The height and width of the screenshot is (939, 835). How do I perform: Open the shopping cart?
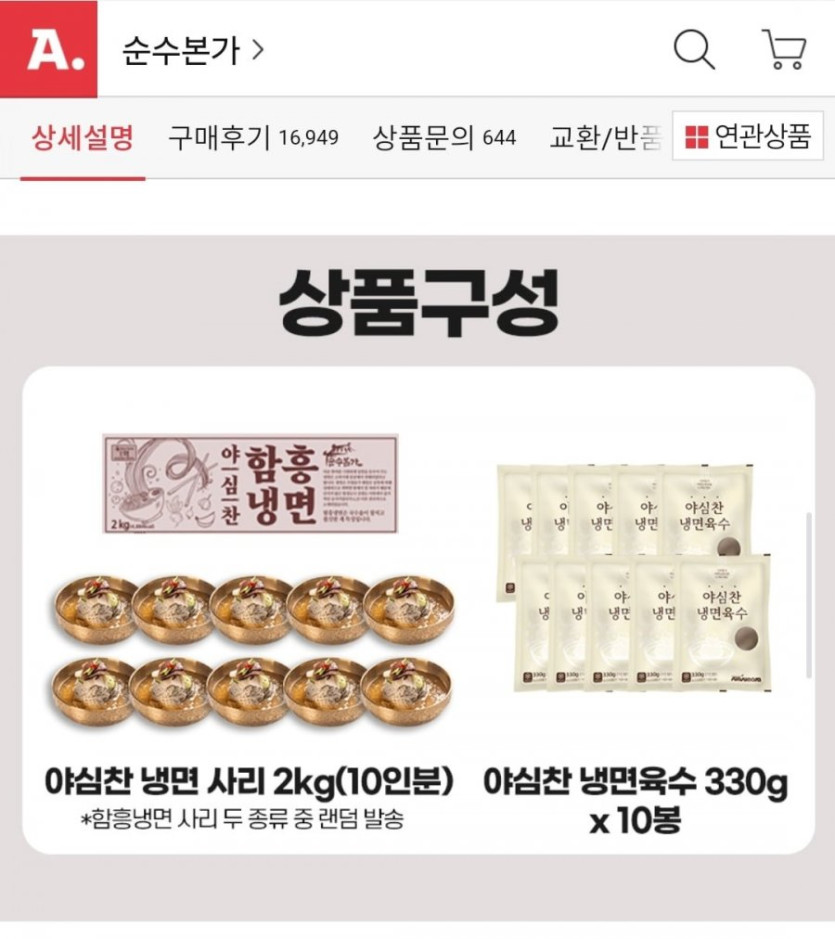click(784, 50)
